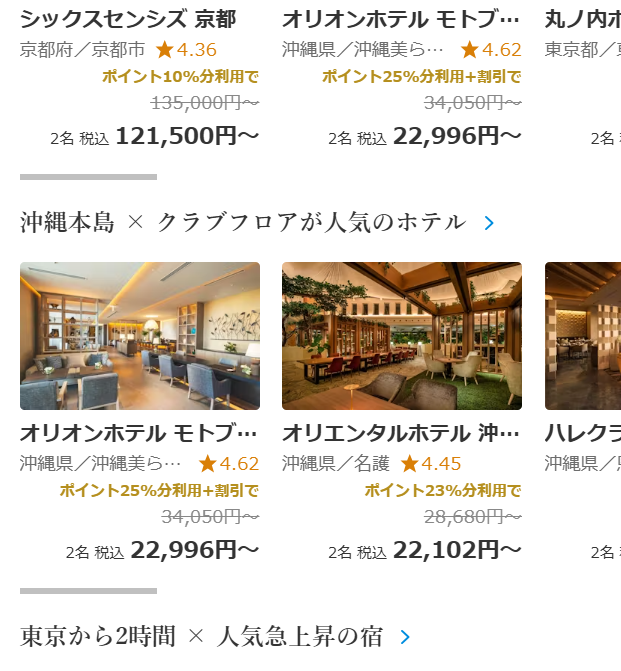View オリオンホテル モトブ card with the lounge photo
The width and height of the screenshot is (621, 671).
140,336
